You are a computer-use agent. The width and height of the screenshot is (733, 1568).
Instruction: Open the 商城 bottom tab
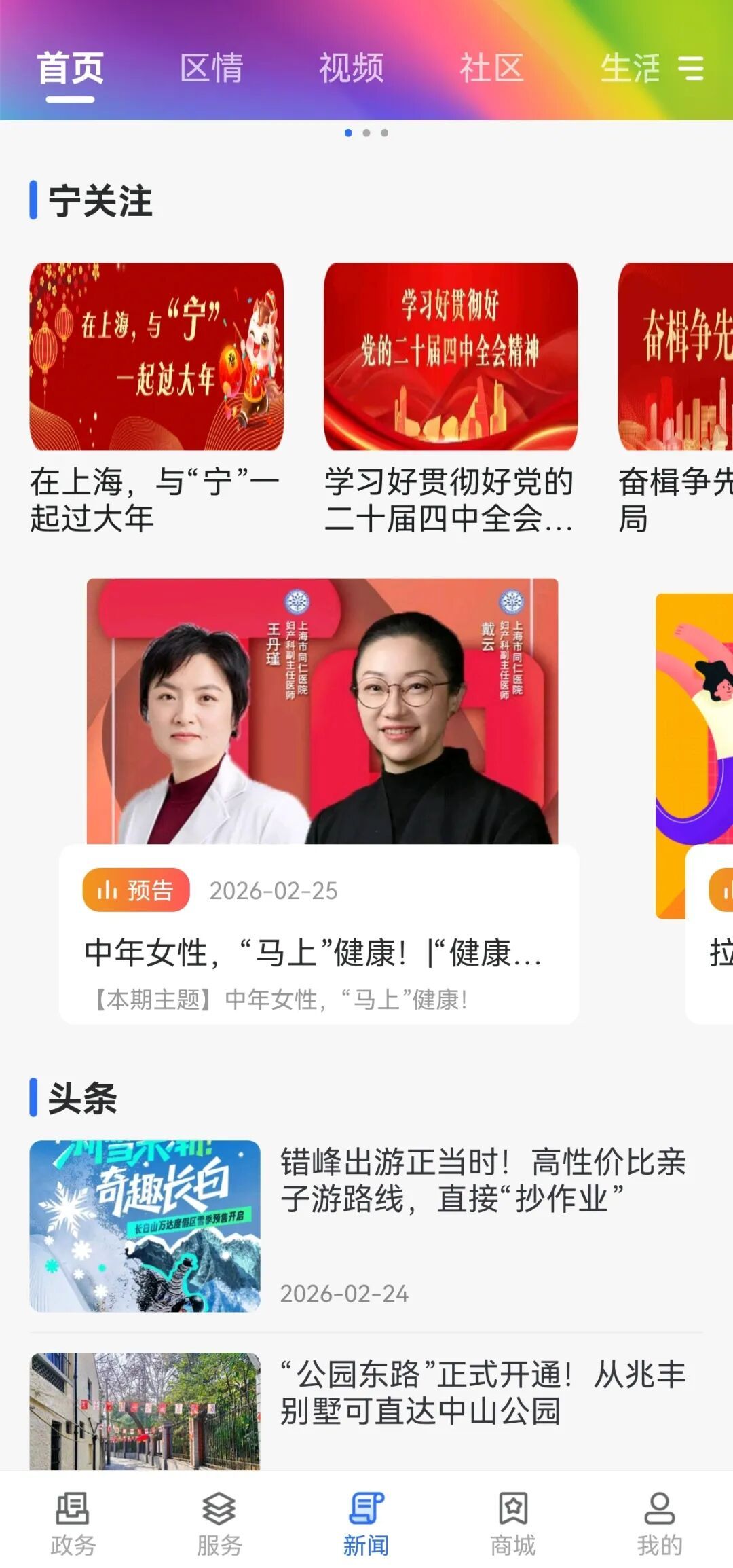pos(513,1525)
